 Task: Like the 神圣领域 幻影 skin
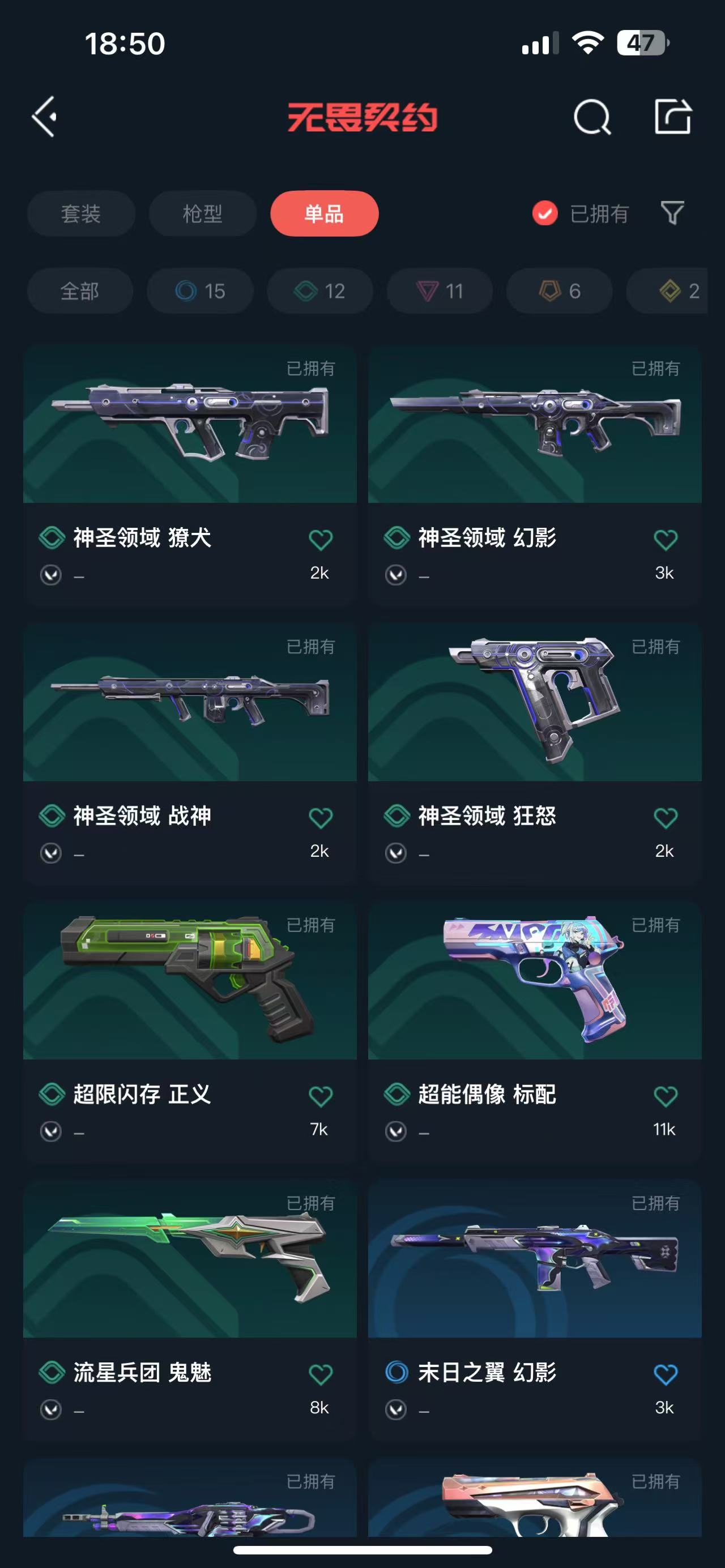point(666,539)
